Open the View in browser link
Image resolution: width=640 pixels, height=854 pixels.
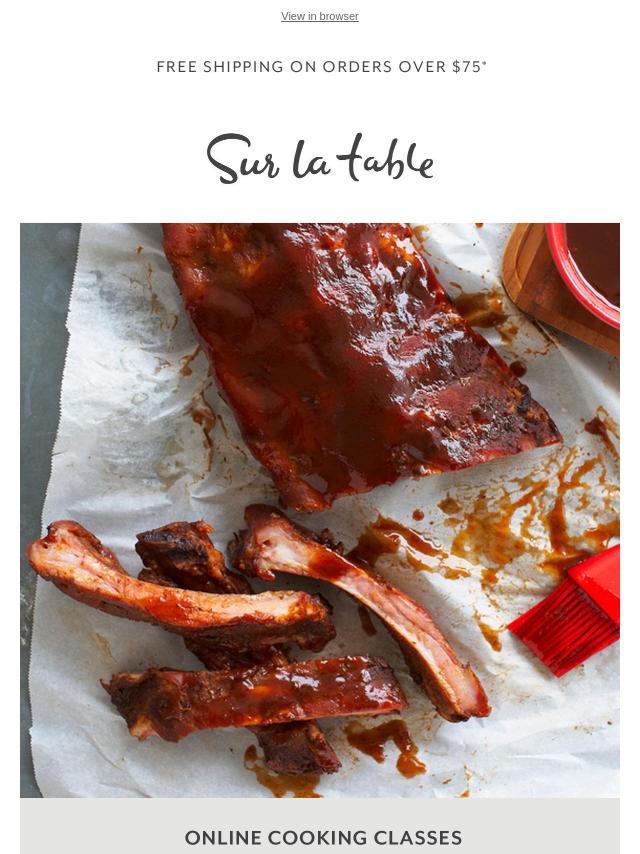pyautogui.click(x=319, y=16)
